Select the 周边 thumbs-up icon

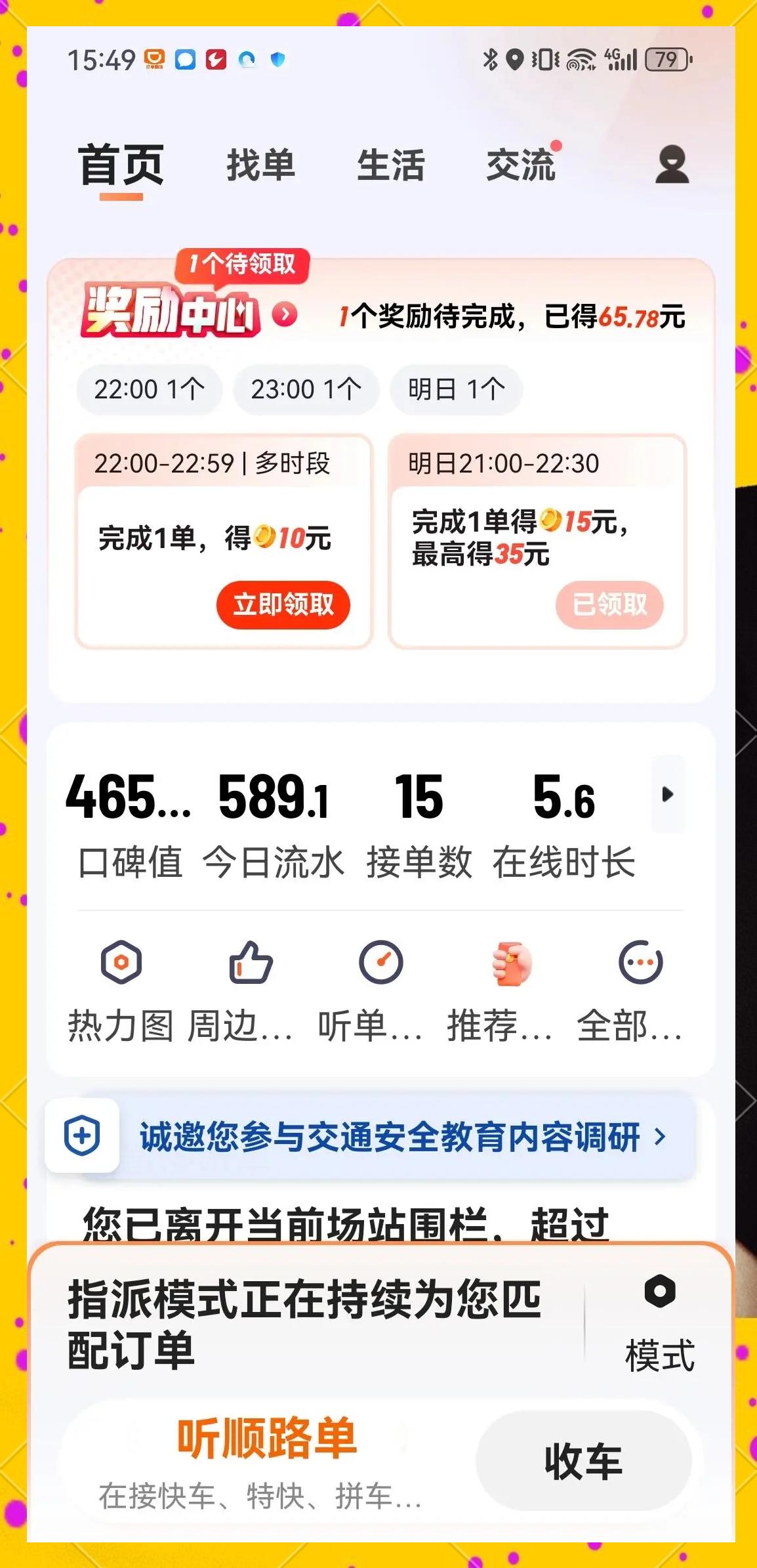(251, 979)
